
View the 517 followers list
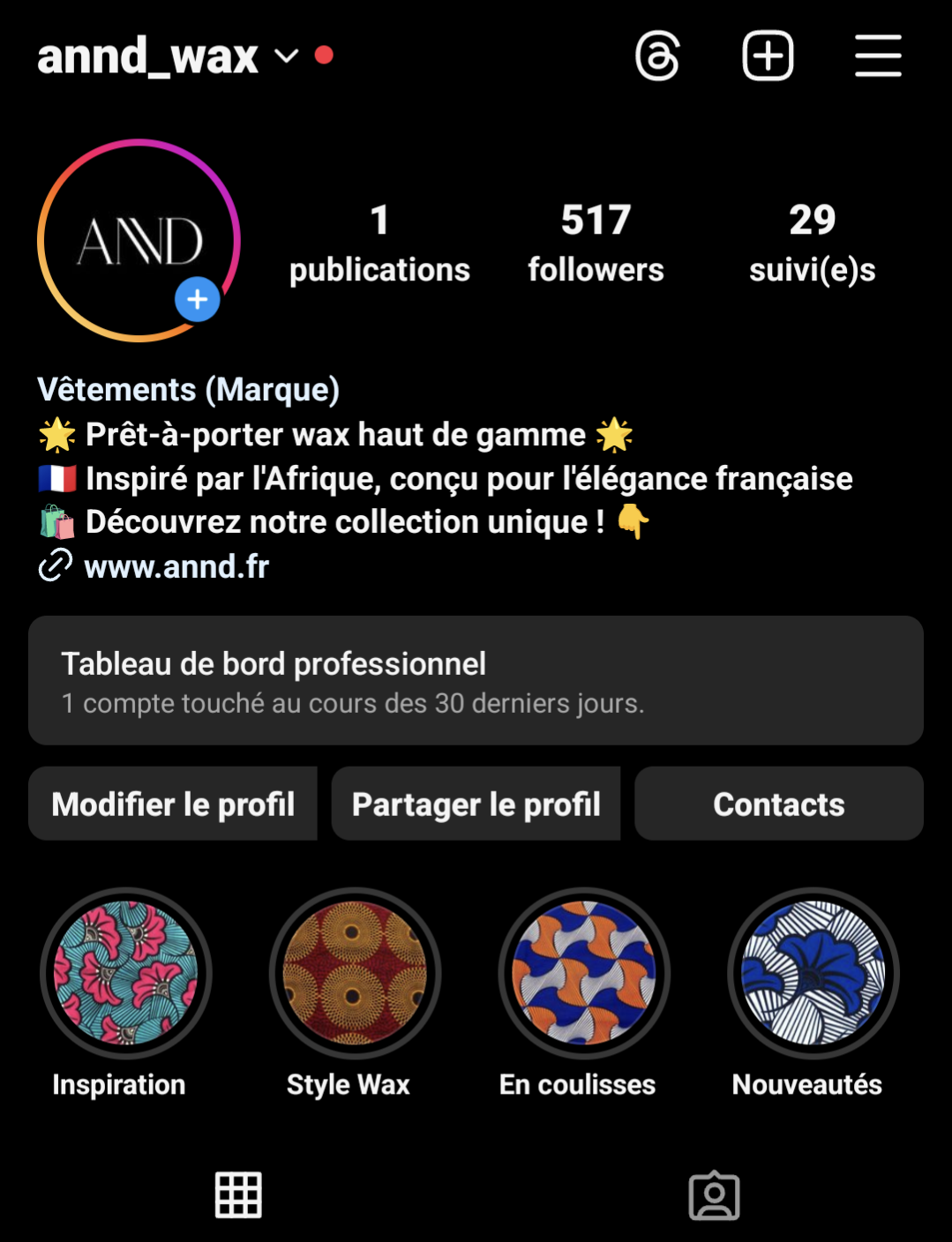coord(596,243)
